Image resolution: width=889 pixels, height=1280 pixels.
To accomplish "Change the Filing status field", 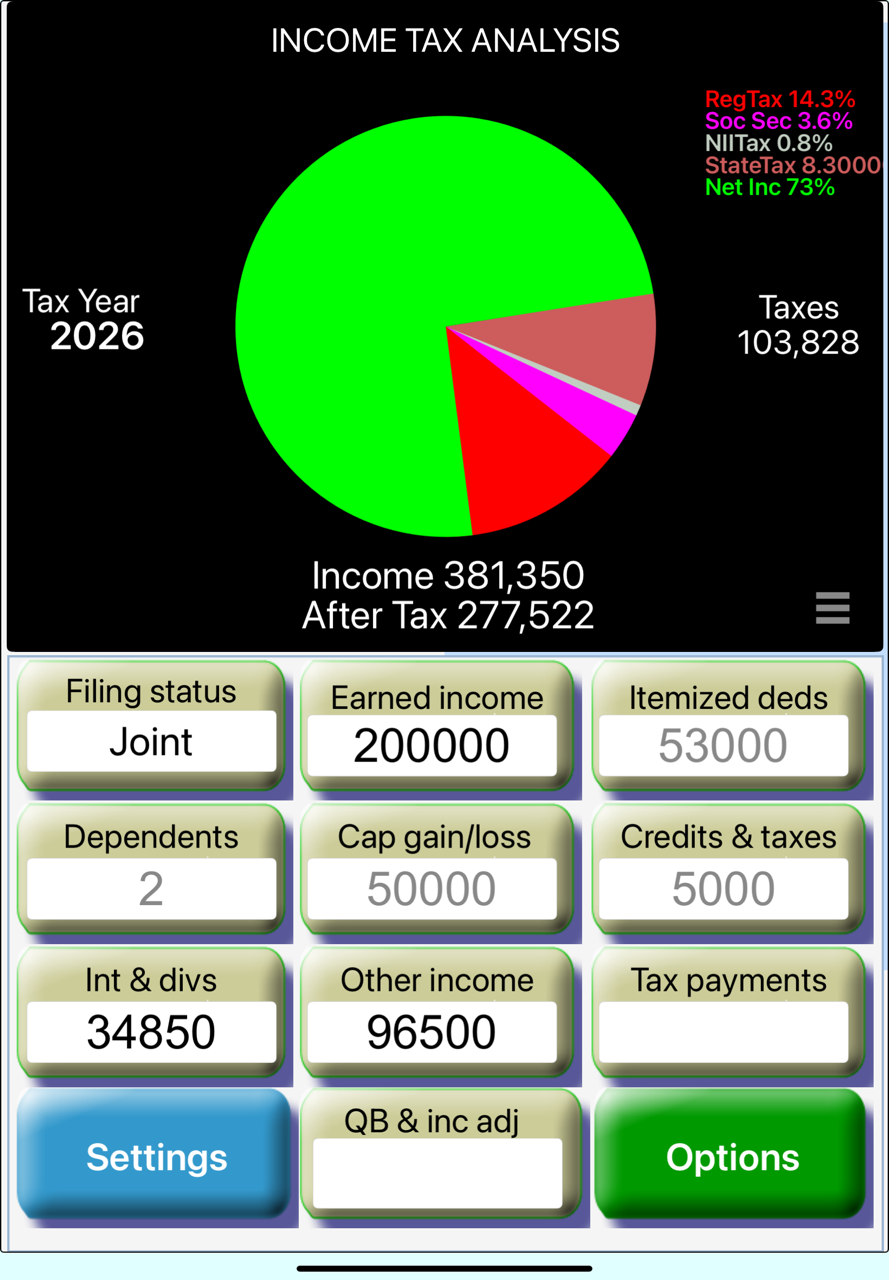I will [151, 742].
